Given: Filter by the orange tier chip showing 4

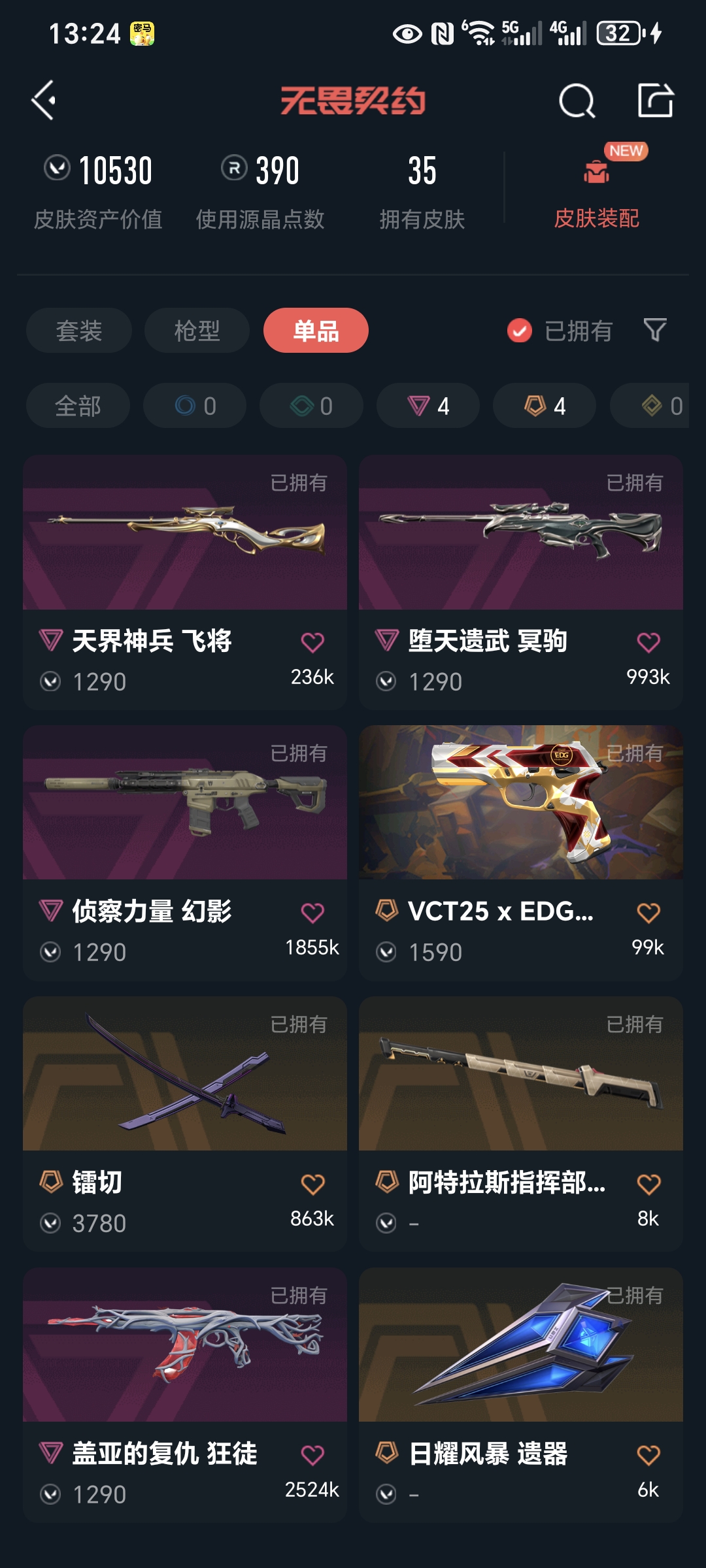Looking at the screenshot, I should [x=545, y=406].
